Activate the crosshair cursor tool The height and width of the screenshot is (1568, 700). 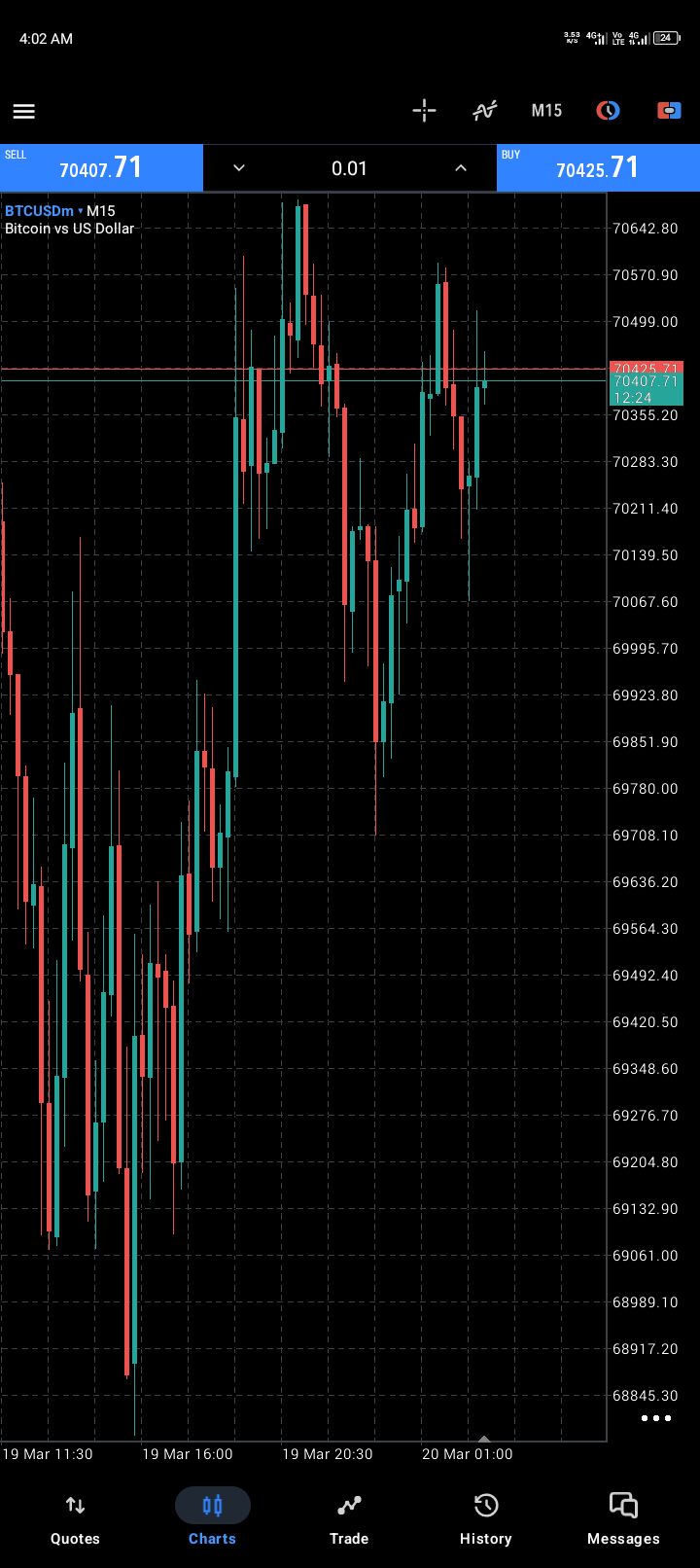(x=424, y=110)
